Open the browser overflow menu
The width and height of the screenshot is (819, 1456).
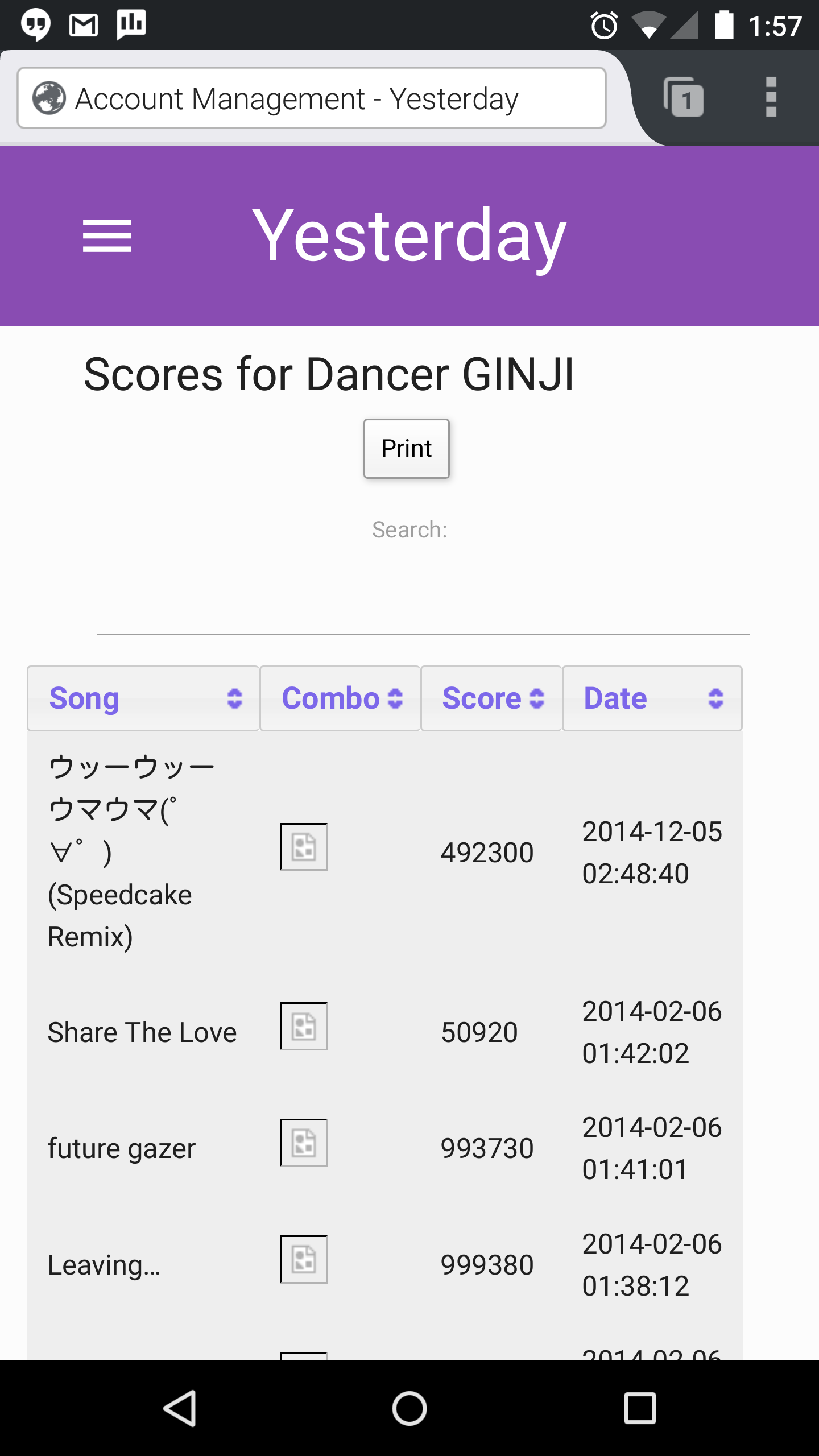[771, 97]
